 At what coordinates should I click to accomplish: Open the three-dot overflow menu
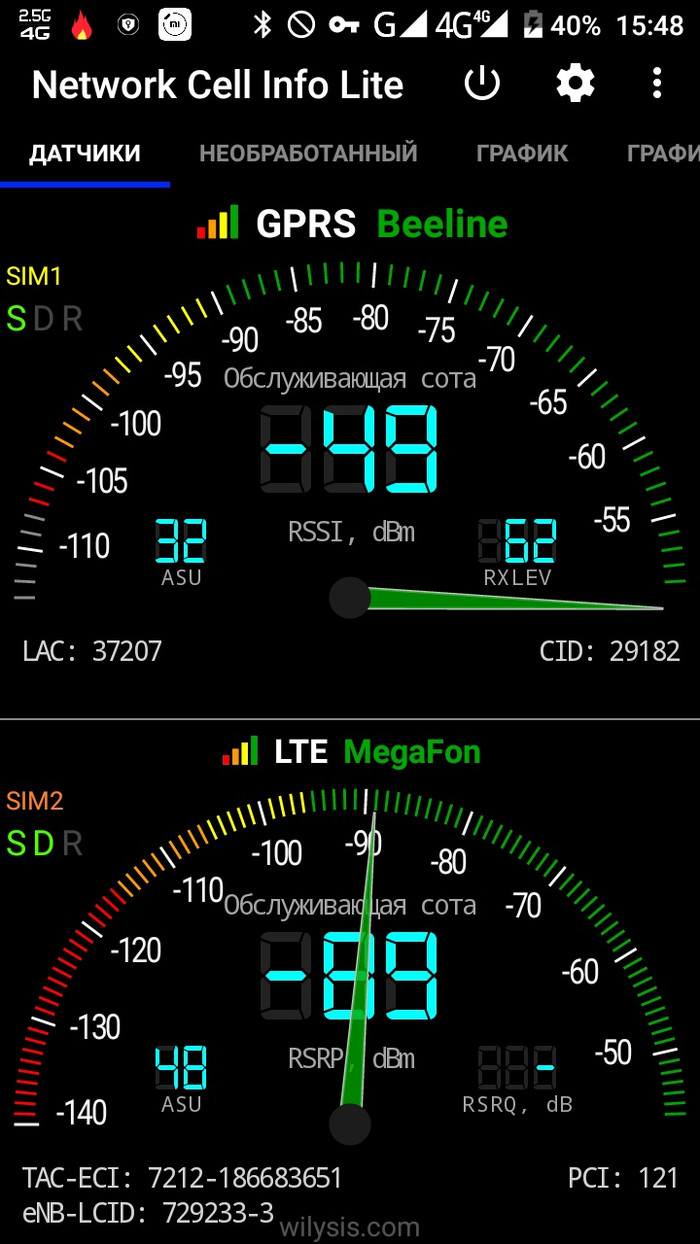coord(657,84)
